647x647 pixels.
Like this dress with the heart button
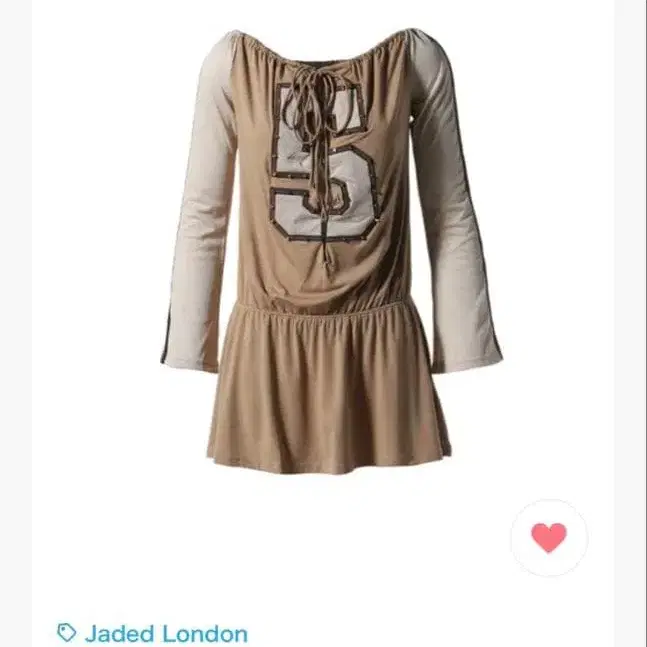[x=549, y=538]
